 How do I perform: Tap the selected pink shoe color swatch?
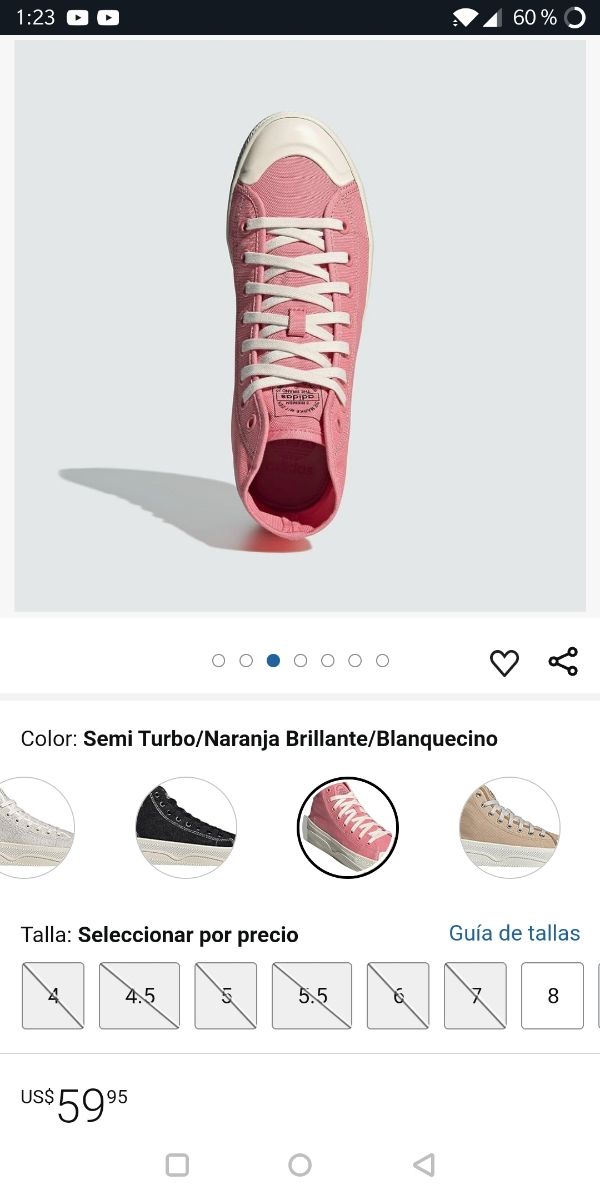click(x=348, y=828)
